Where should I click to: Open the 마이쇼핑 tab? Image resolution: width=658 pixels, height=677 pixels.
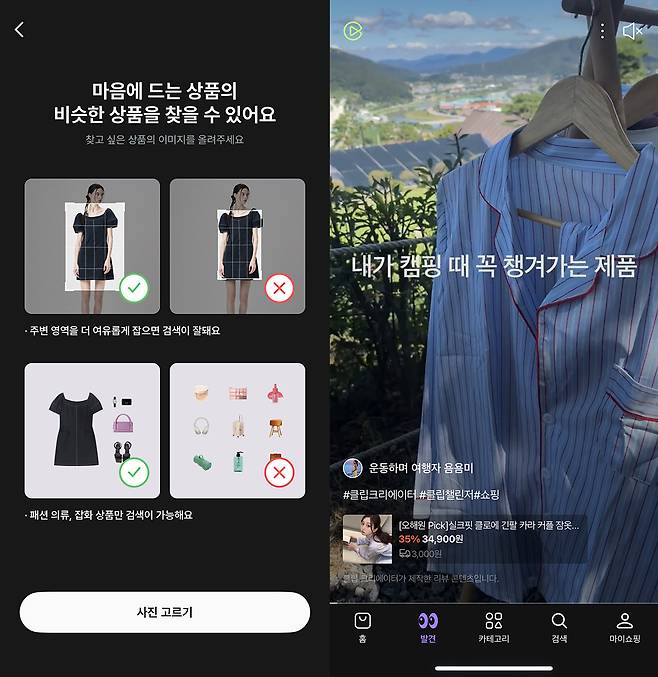point(625,627)
